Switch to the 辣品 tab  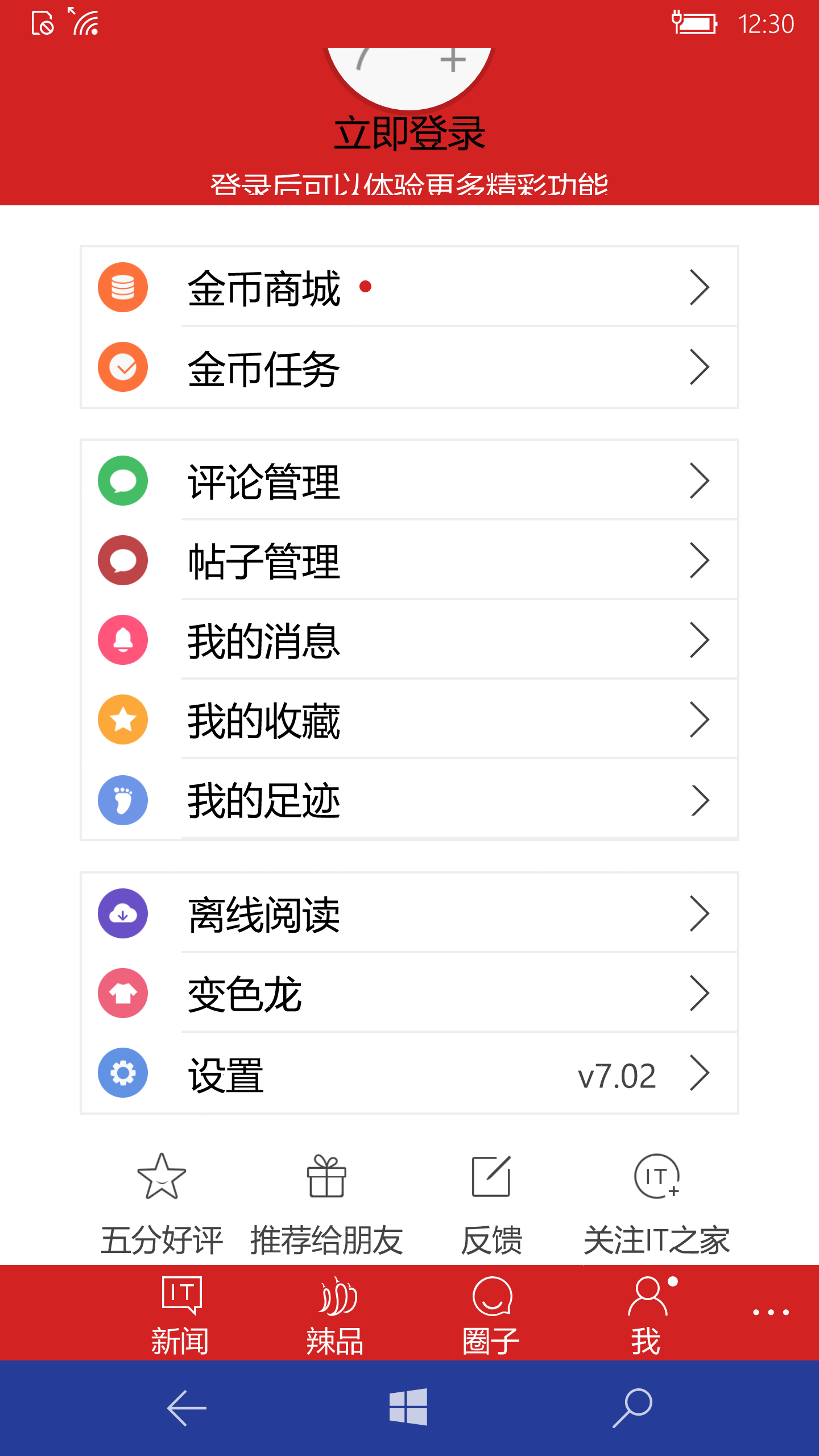tap(336, 1315)
